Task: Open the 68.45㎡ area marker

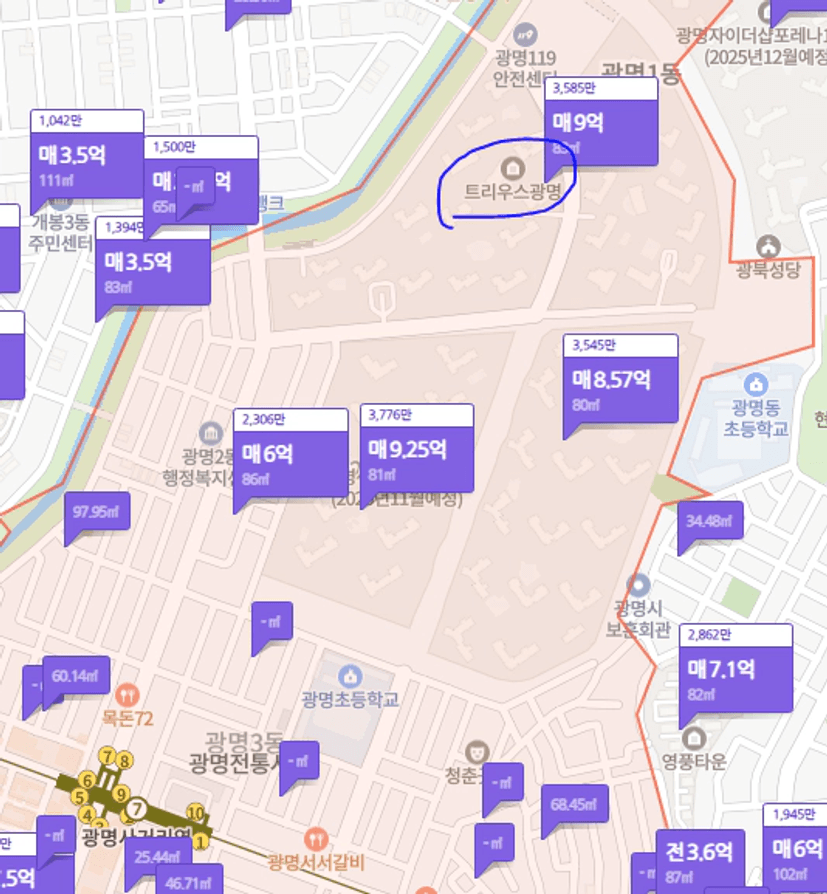Action: [574, 804]
